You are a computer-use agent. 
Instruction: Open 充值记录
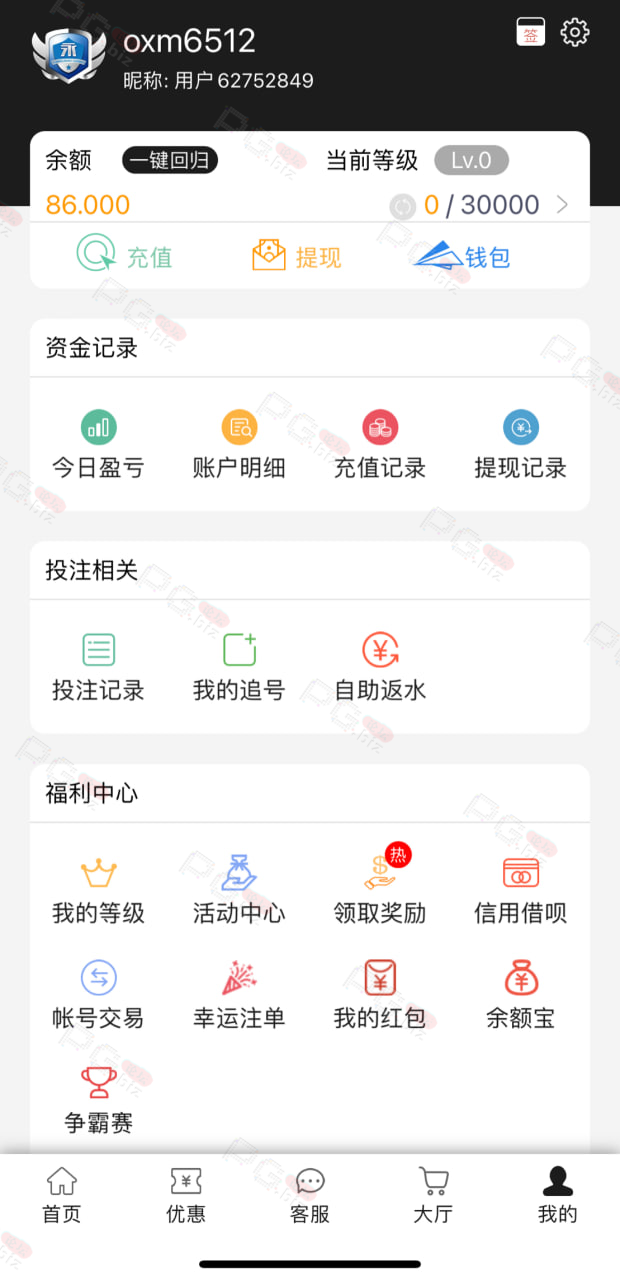point(380,445)
